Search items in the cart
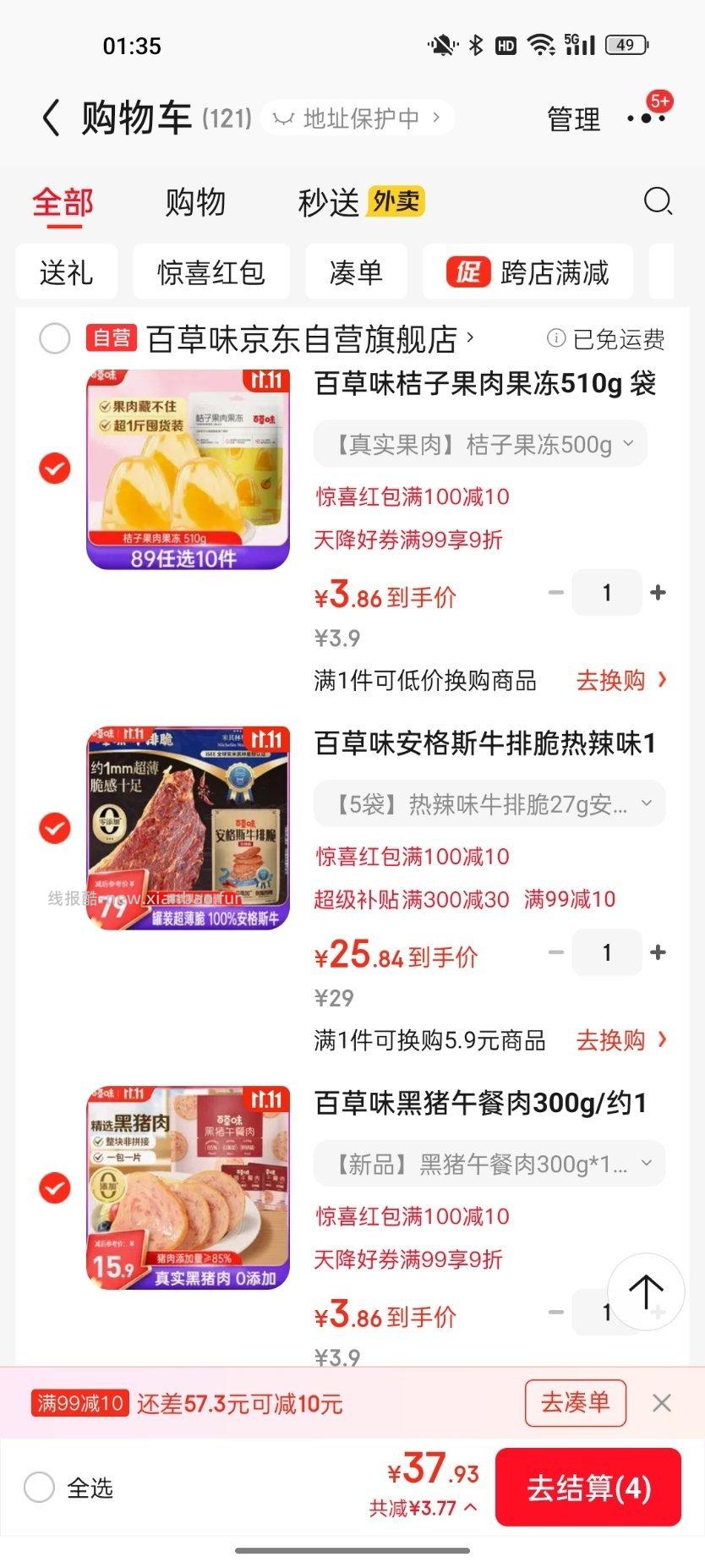The height and width of the screenshot is (1568, 705). 658,202
